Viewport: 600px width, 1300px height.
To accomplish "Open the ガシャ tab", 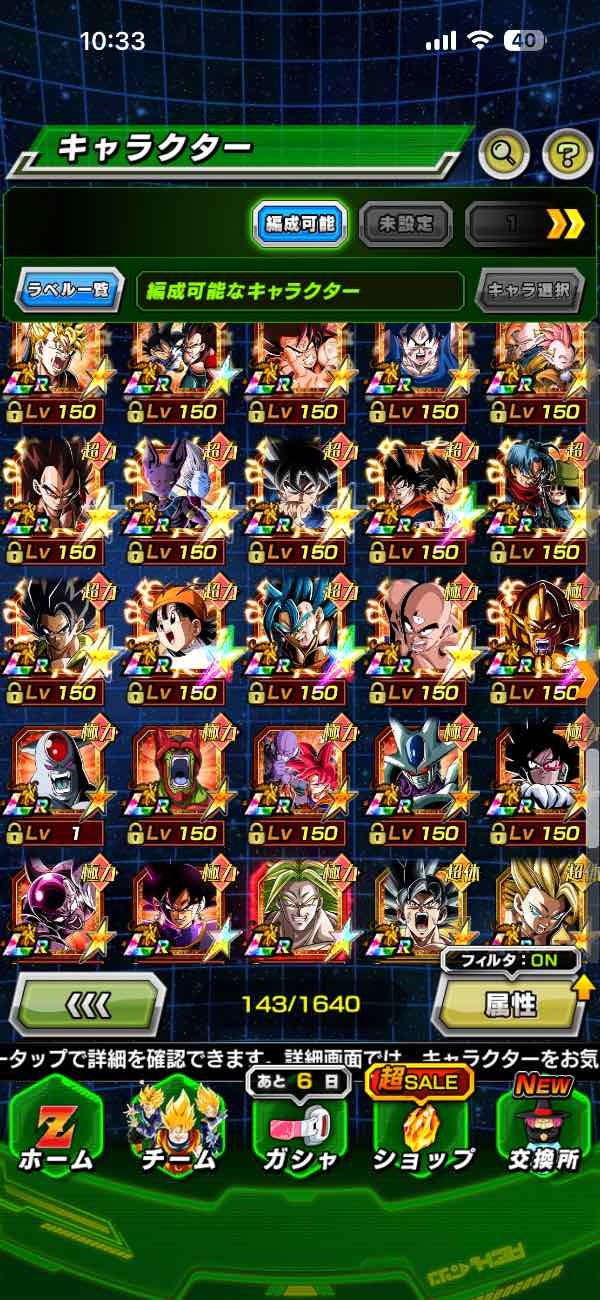I will (x=299, y=1130).
